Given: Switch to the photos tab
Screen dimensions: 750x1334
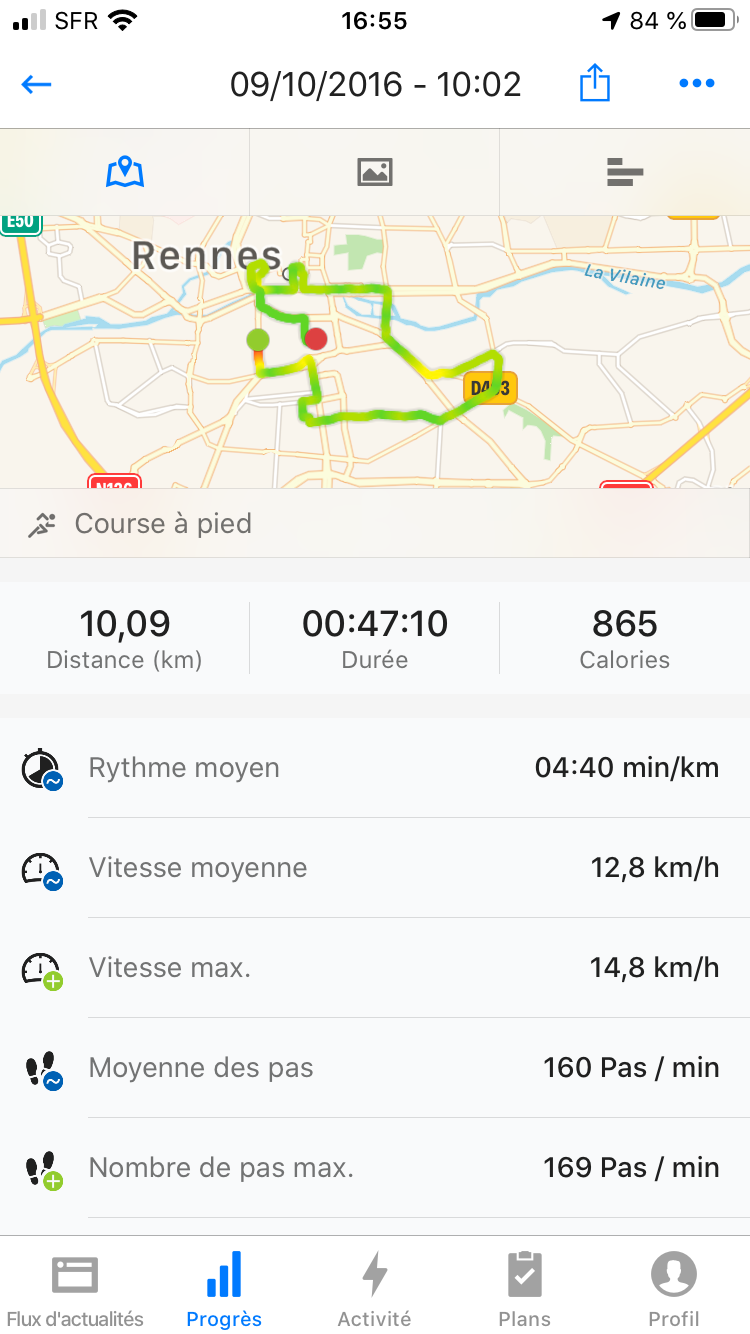Looking at the screenshot, I should pyautogui.click(x=374, y=172).
